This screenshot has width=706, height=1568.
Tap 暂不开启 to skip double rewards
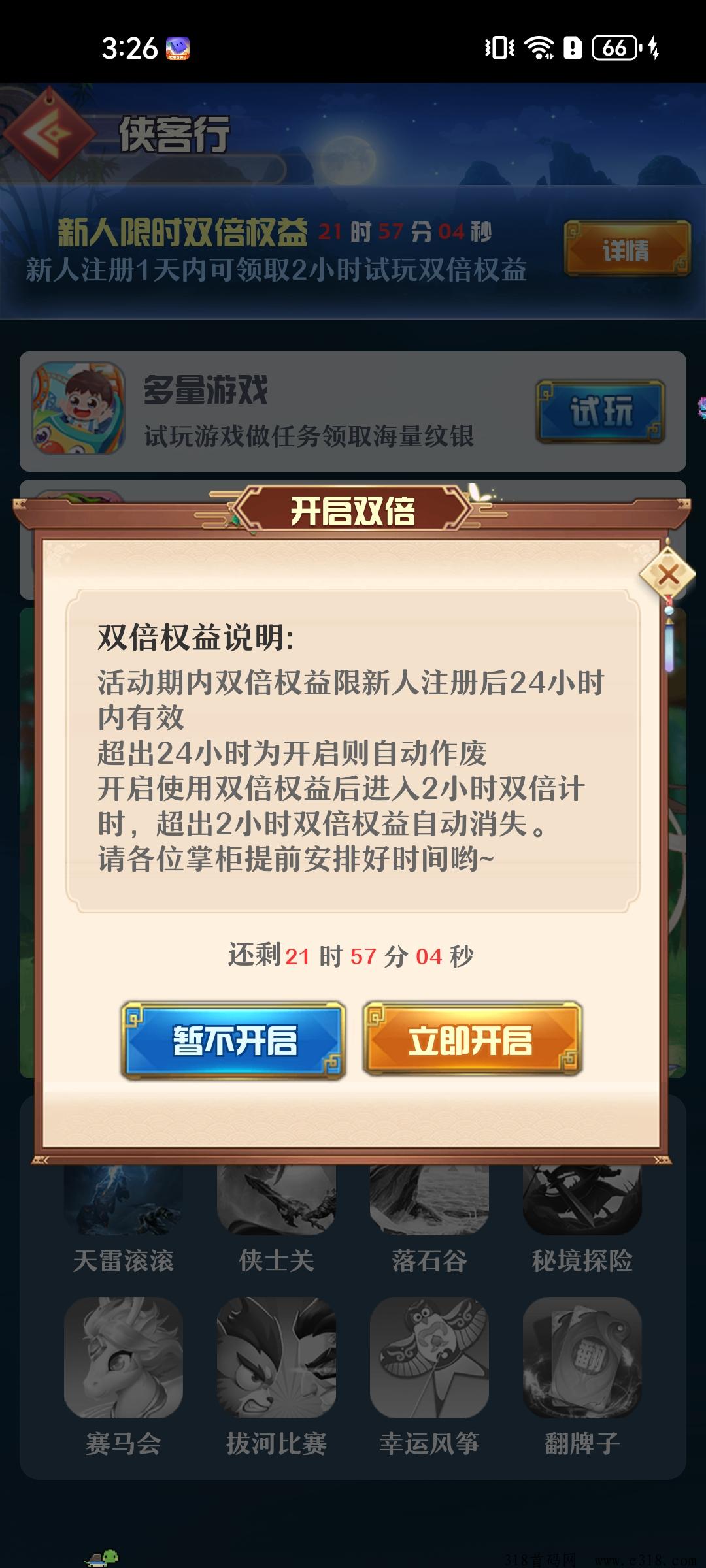pos(233,1040)
